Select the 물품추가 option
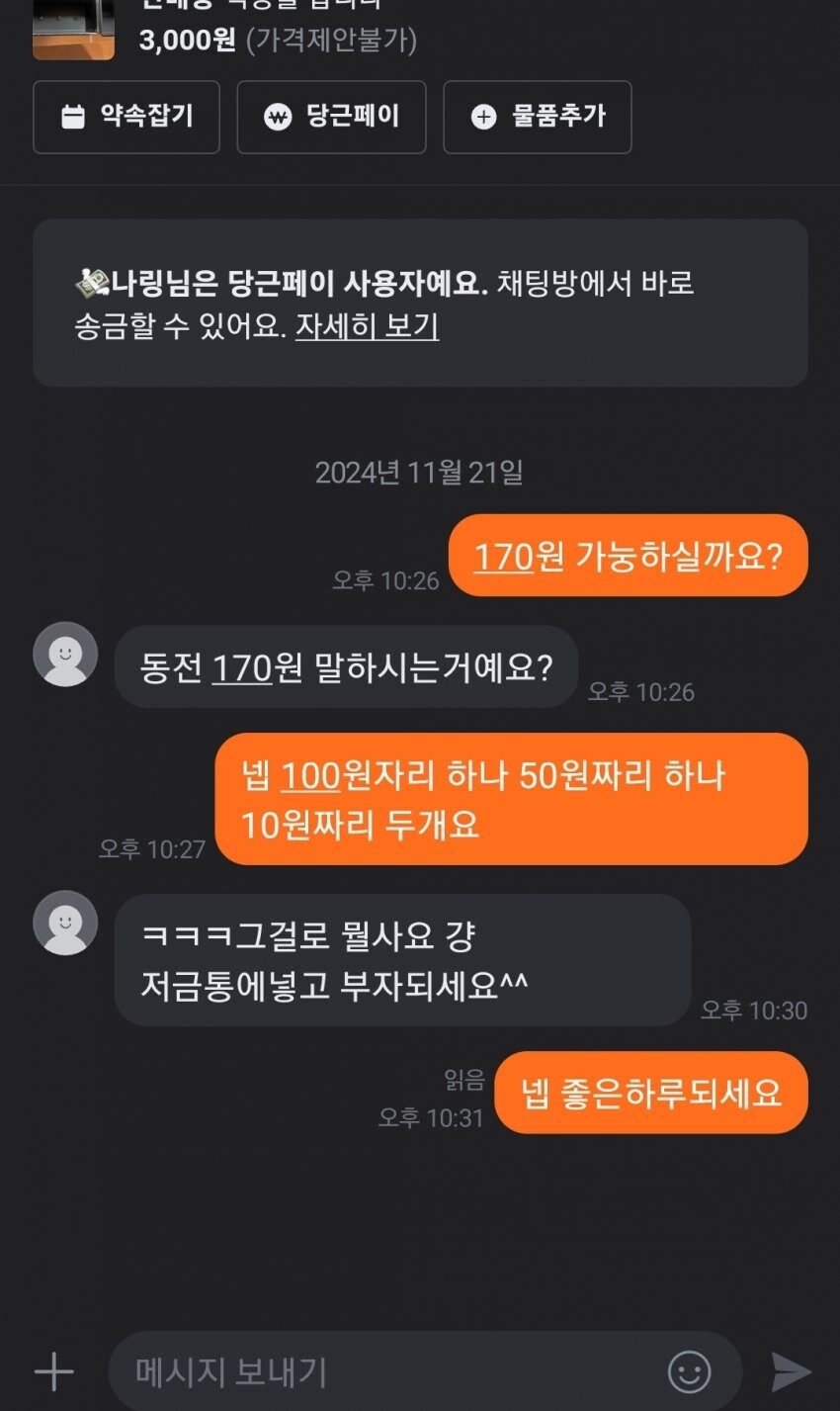The width and height of the screenshot is (840, 1411). pos(538,118)
